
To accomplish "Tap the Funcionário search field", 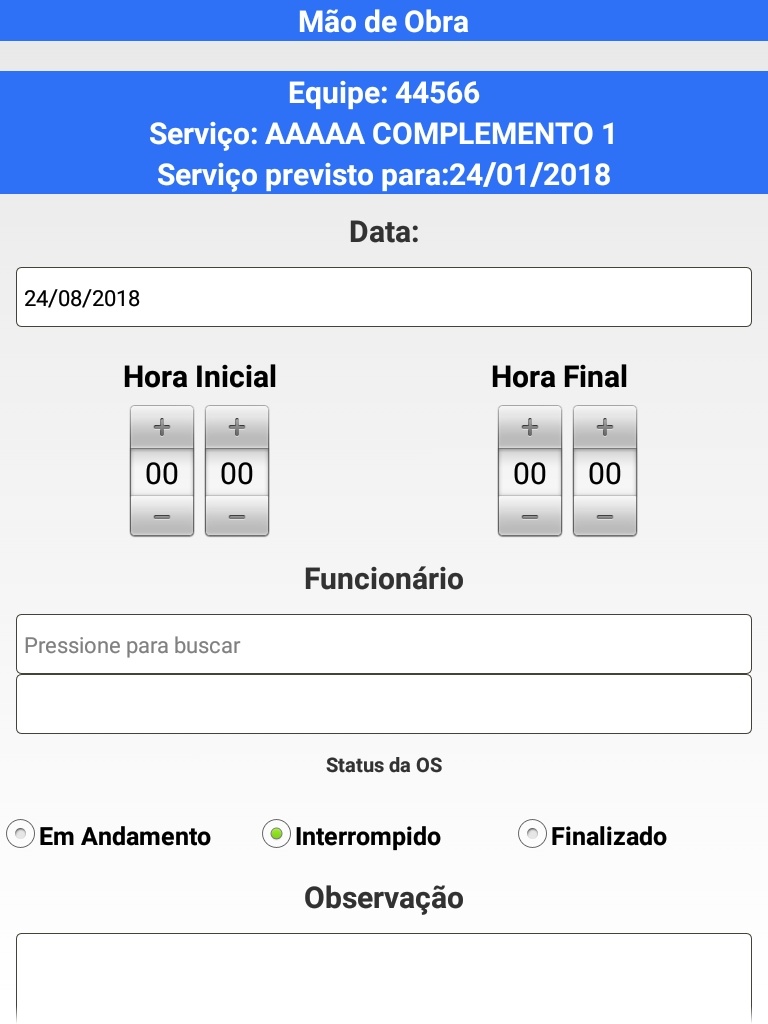I will [383, 644].
